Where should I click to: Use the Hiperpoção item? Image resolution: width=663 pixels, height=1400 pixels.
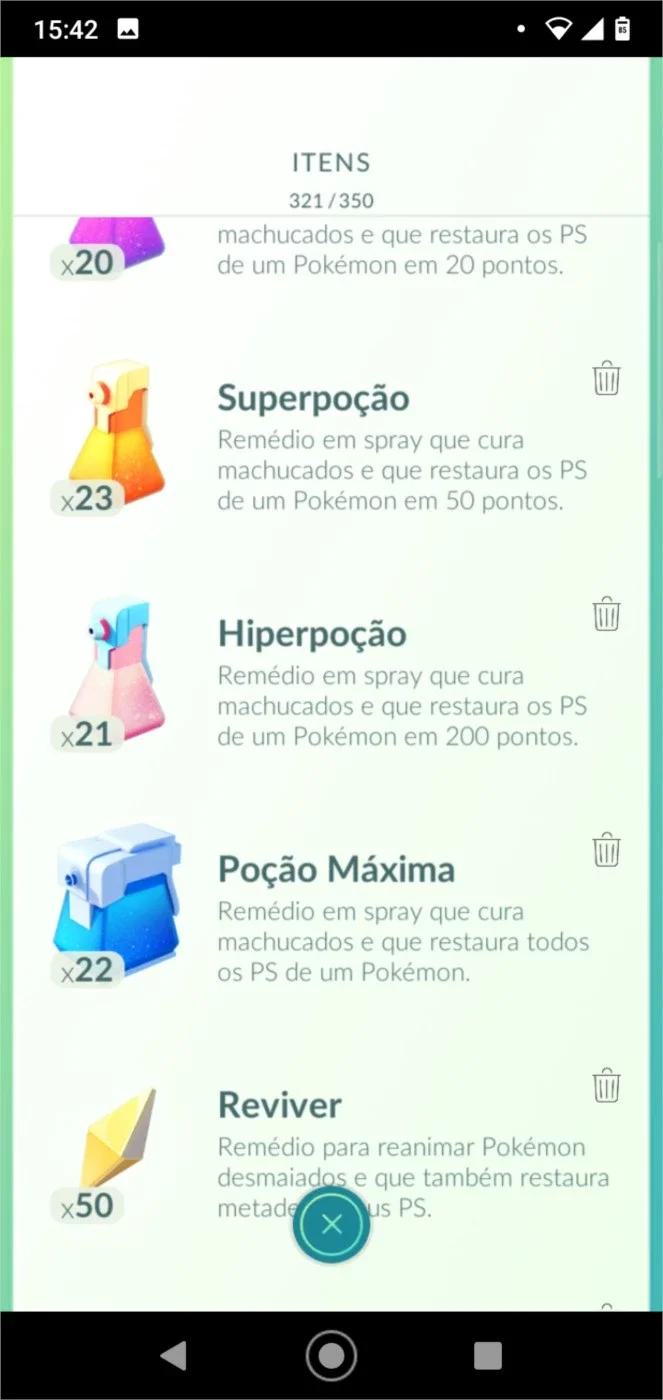331,676
